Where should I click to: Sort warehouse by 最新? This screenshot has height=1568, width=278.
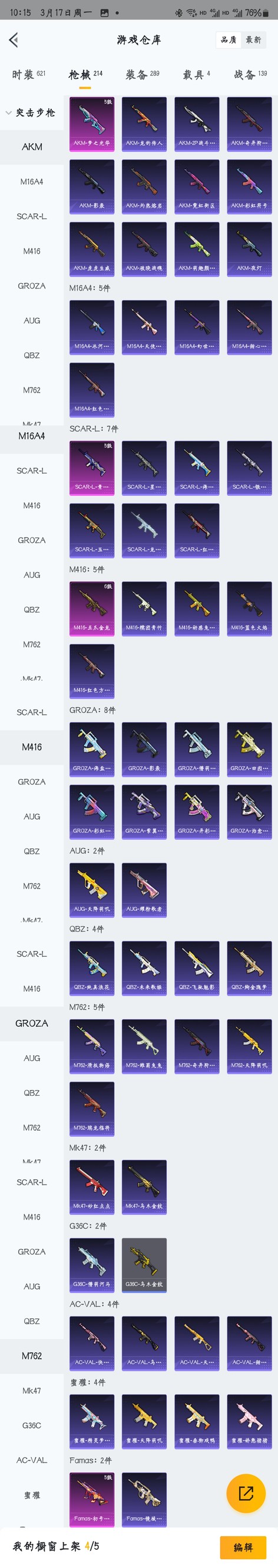click(254, 39)
